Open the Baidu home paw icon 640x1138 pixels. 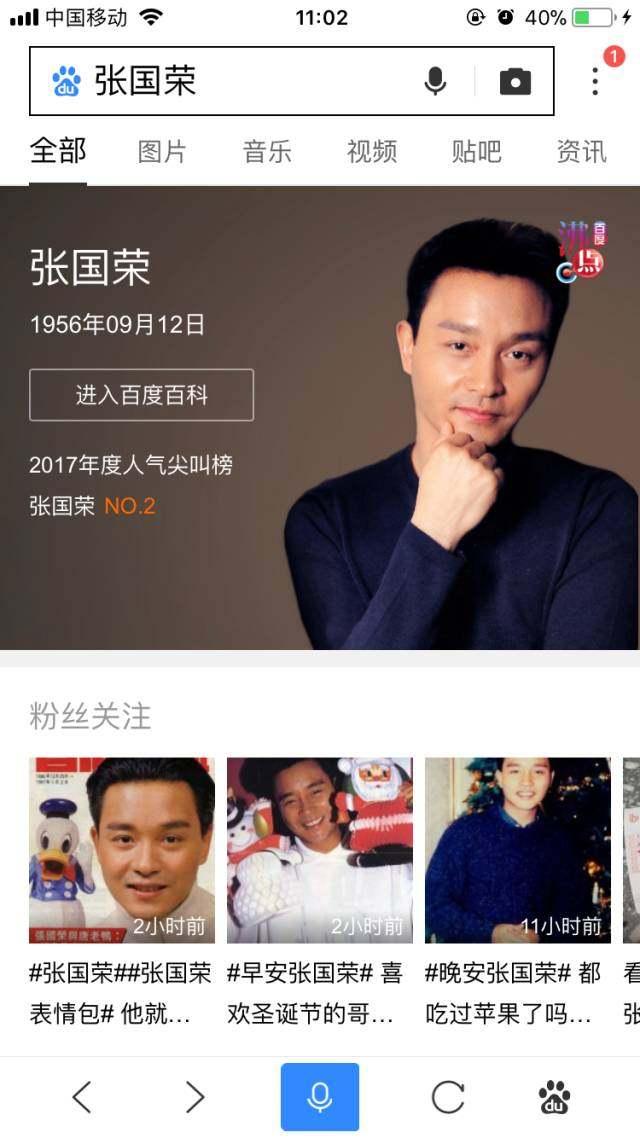click(x=554, y=1097)
